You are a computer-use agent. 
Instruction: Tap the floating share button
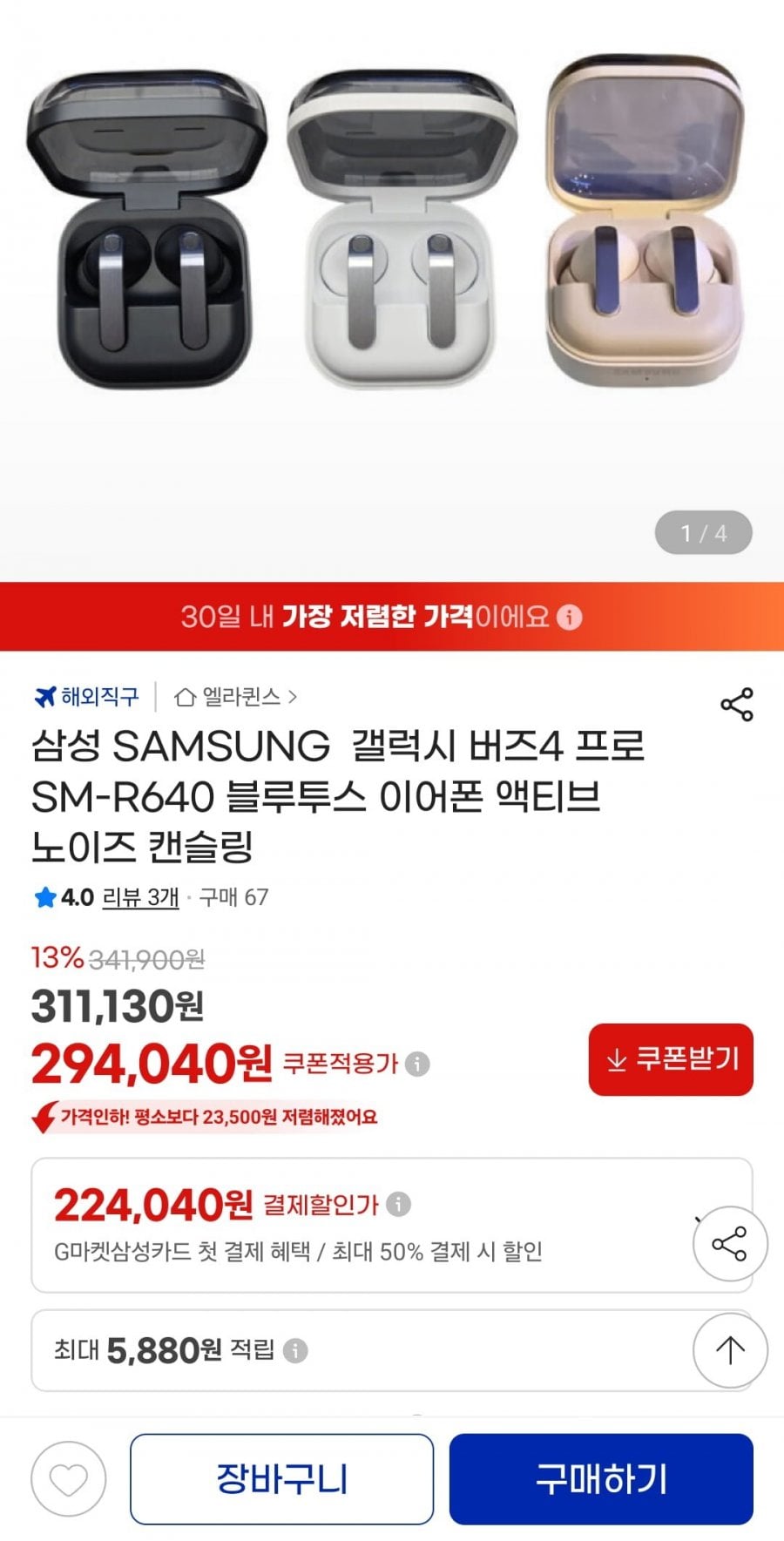click(730, 1243)
